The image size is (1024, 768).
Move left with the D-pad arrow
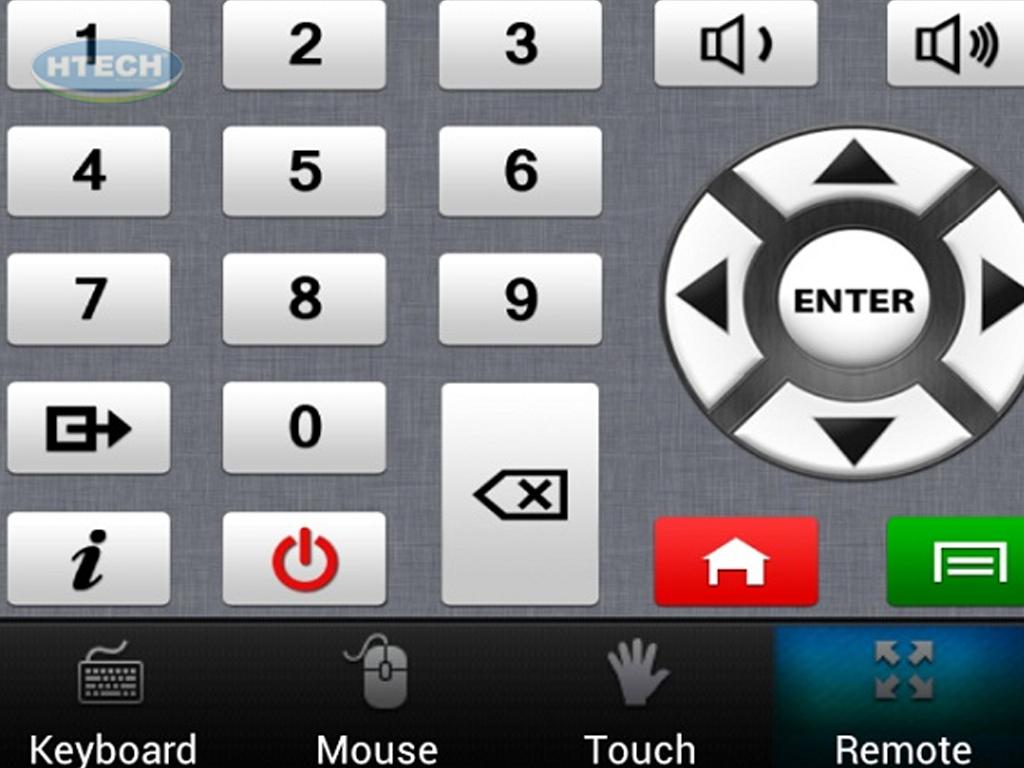click(706, 296)
